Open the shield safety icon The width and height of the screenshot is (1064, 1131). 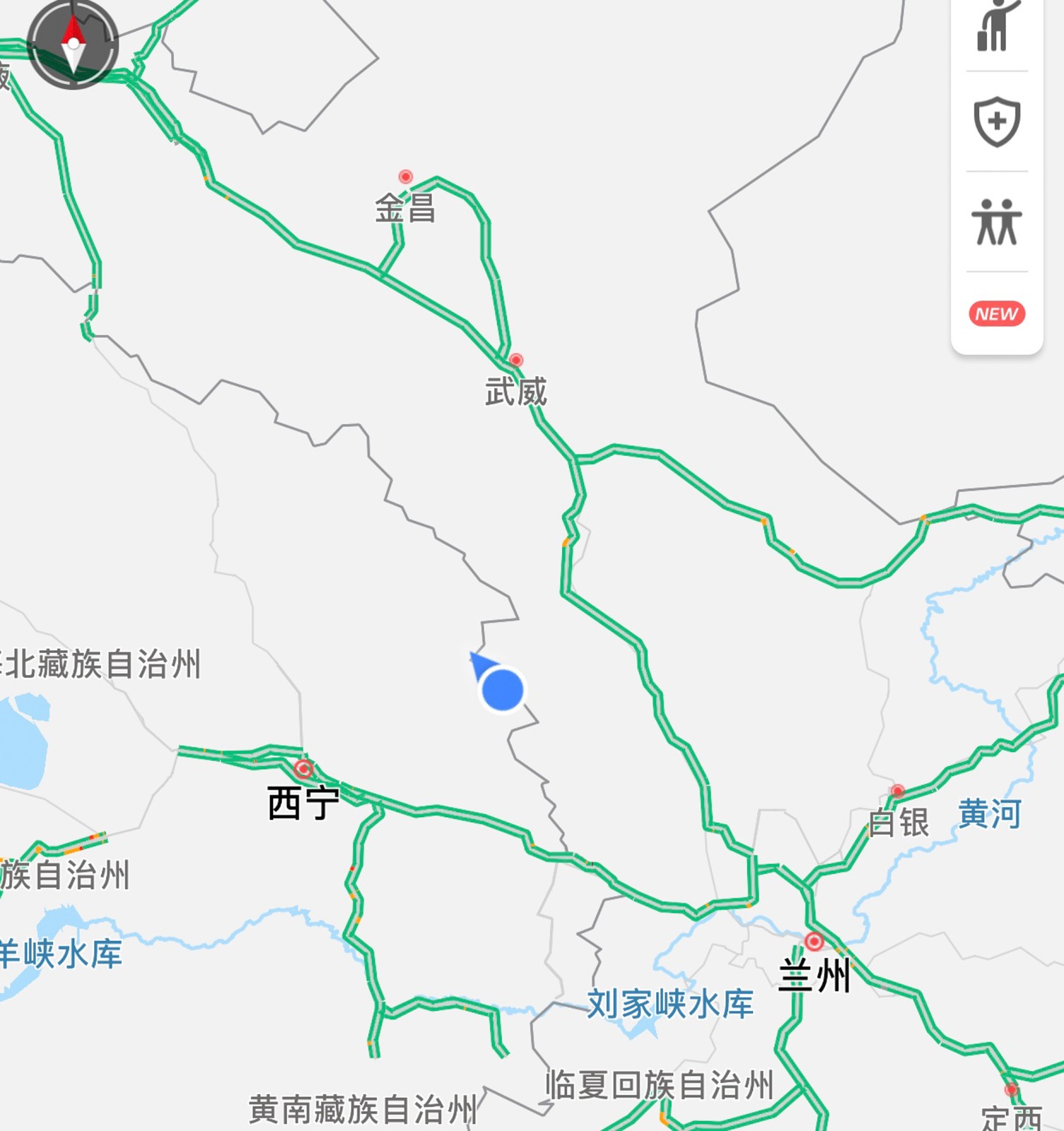click(997, 122)
